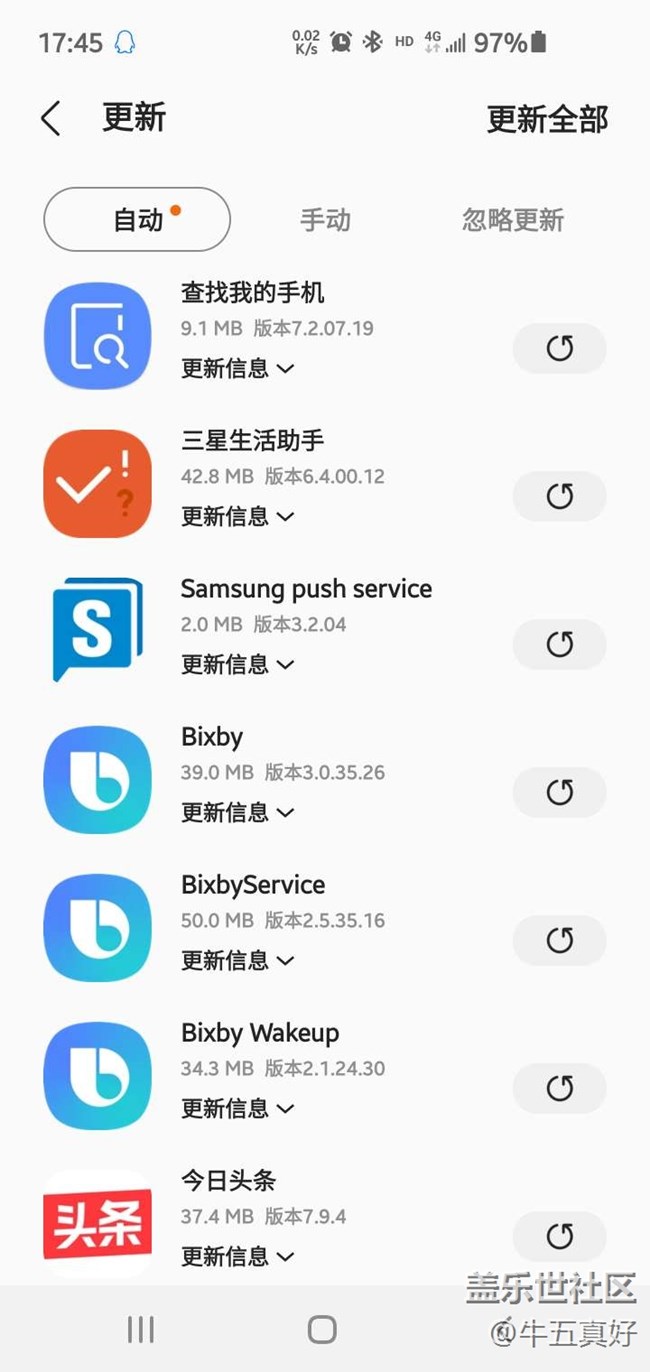Expand 更新信息 under BixbyService

237,960
